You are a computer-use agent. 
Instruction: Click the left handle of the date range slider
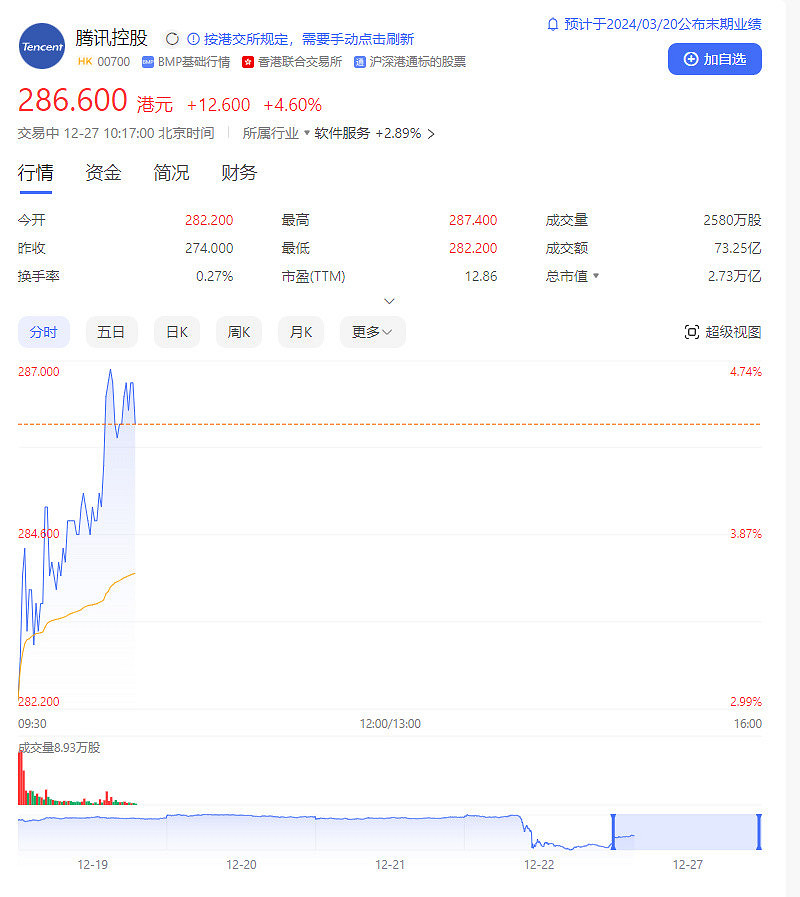point(614,833)
